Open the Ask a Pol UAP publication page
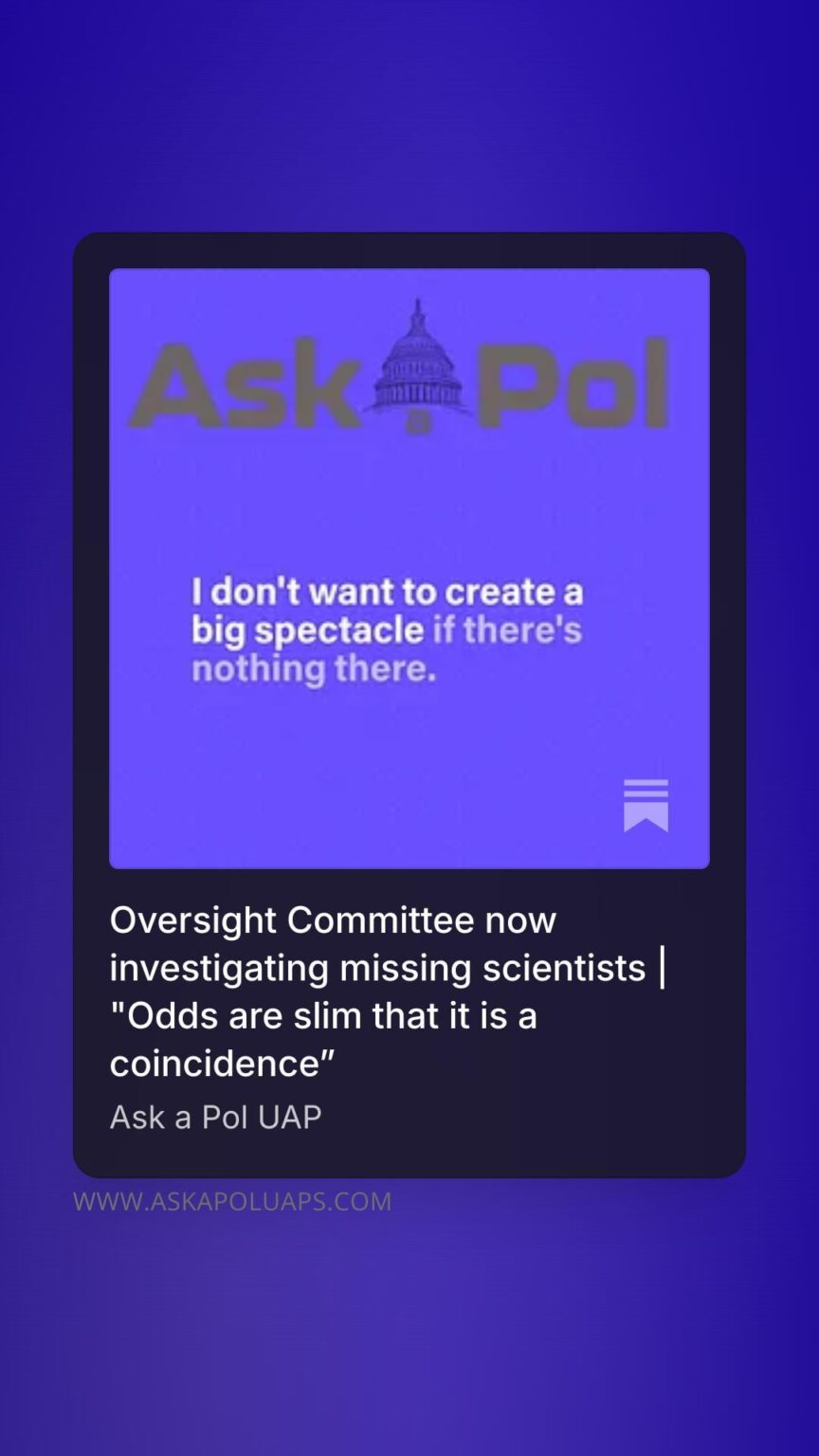The width and height of the screenshot is (819, 1456). click(216, 1117)
